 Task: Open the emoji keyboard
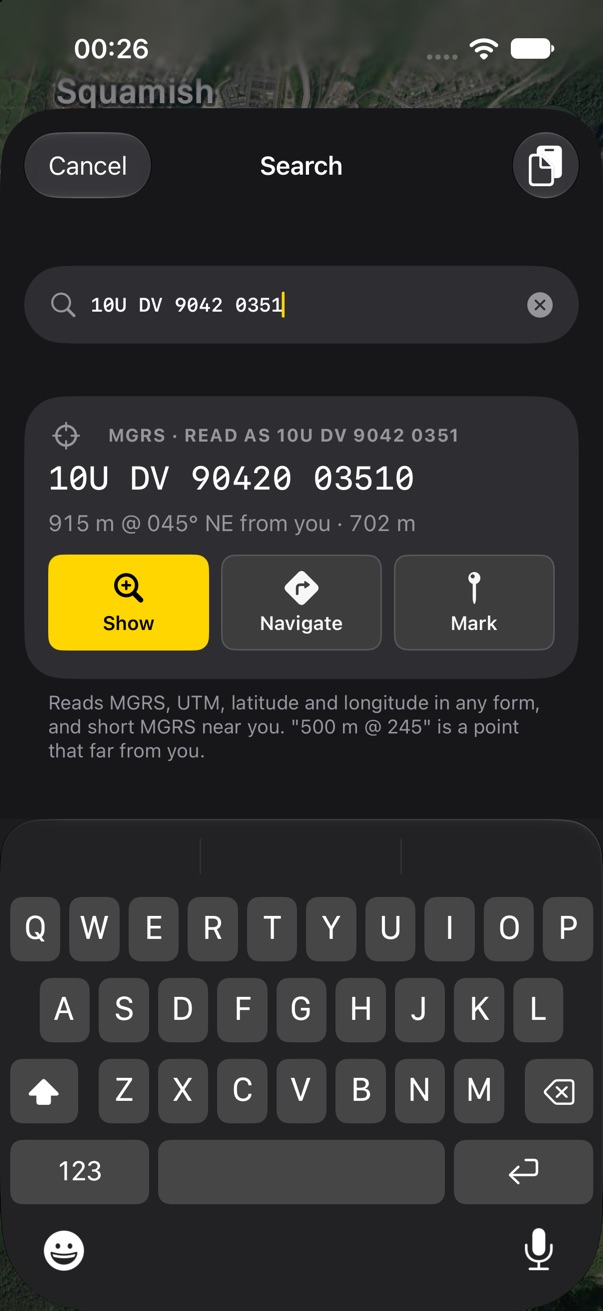click(x=64, y=1250)
